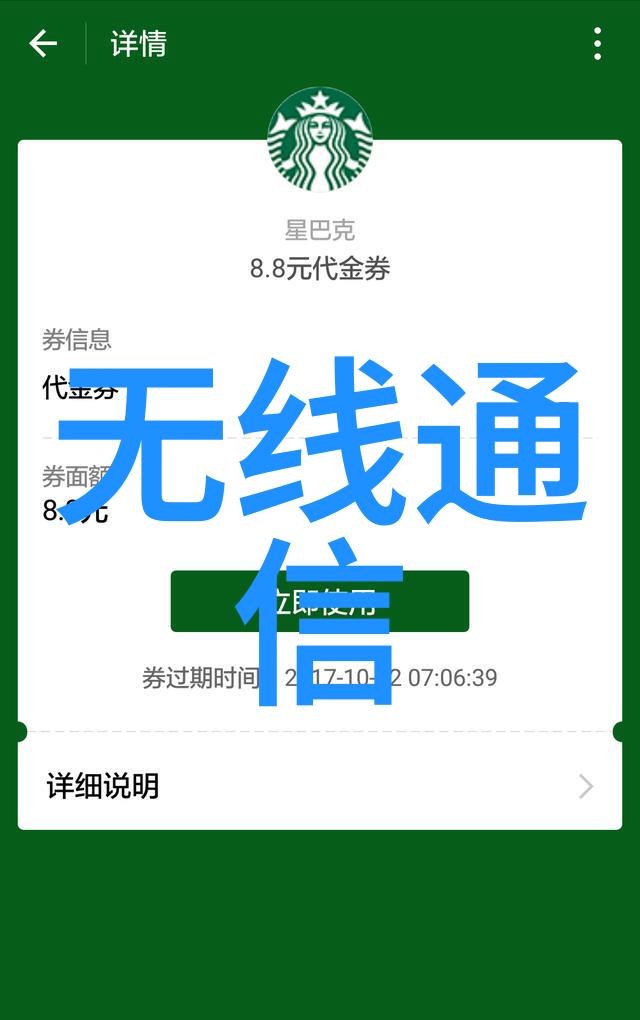Go back using the arrow icon
Viewport: 640px width, 1020px height.
tap(43, 44)
